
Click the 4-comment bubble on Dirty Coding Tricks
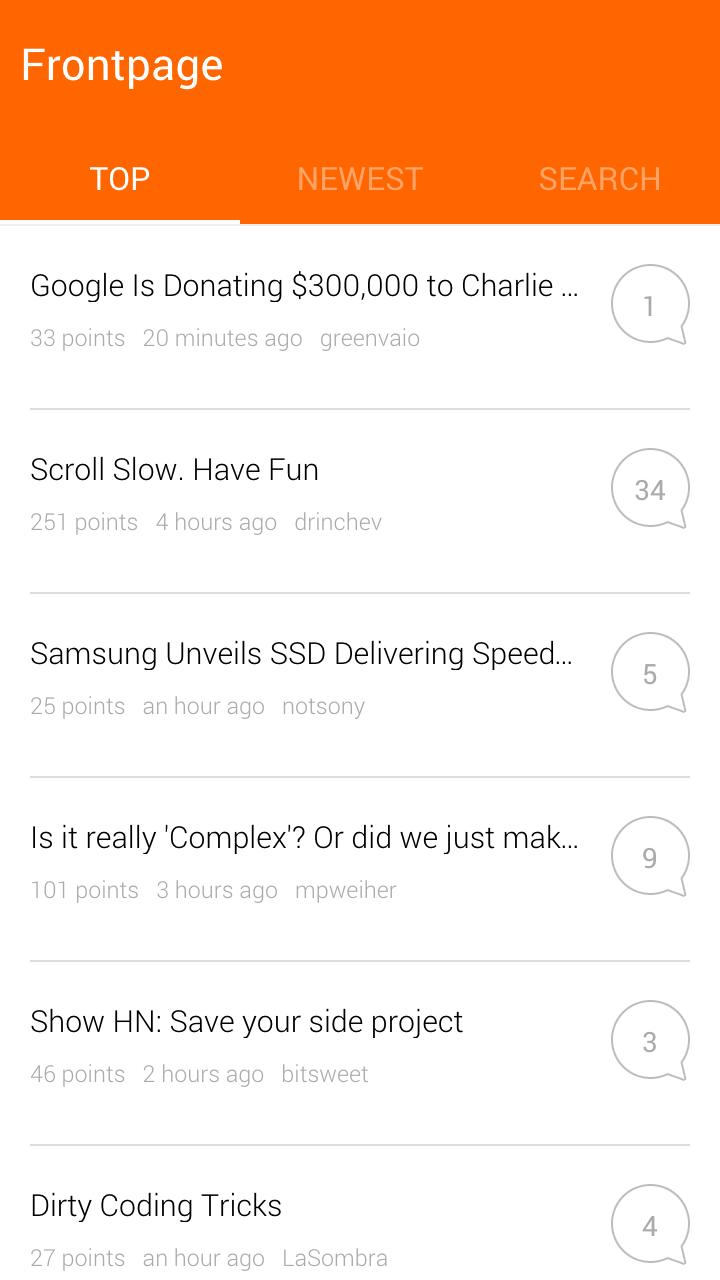(650, 1223)
